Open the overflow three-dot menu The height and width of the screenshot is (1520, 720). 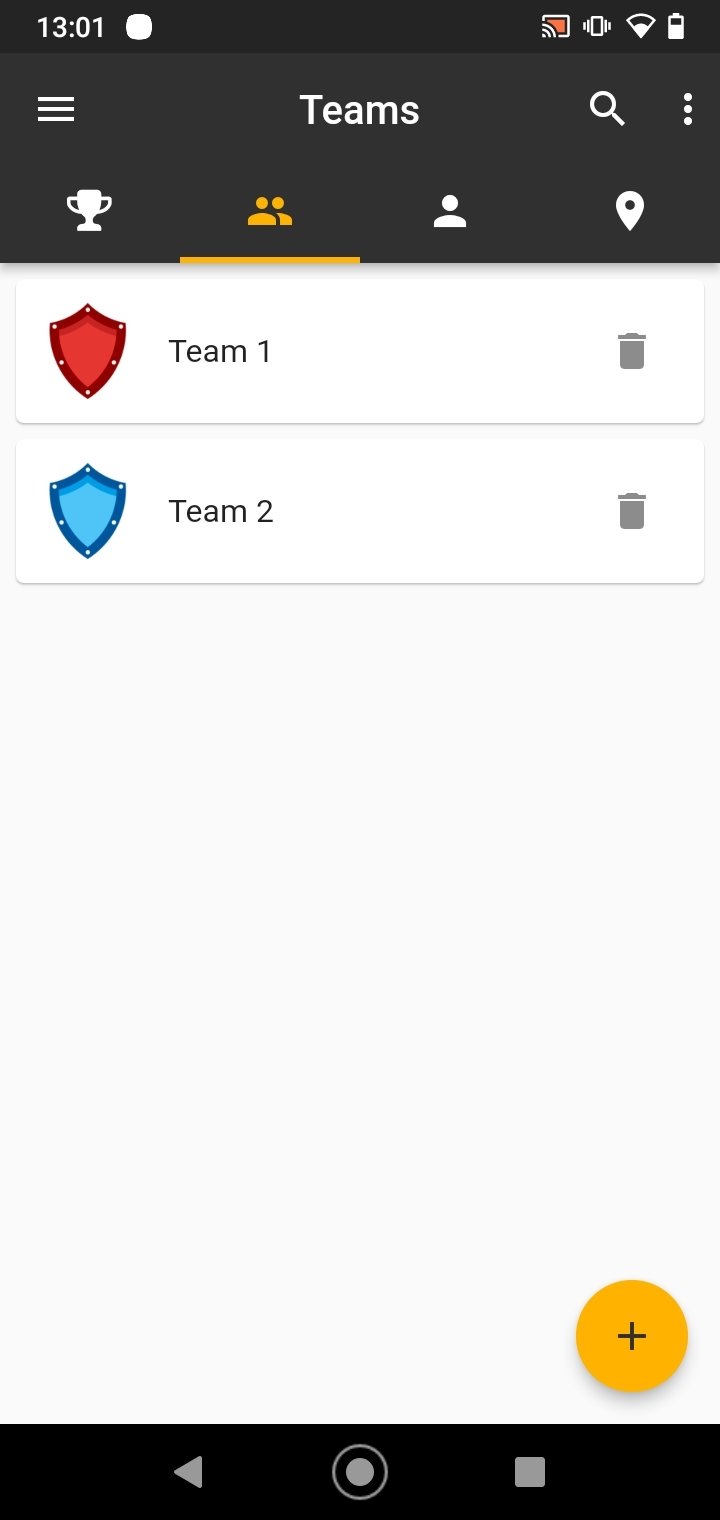pyautogui.click(x=687, y=109)
